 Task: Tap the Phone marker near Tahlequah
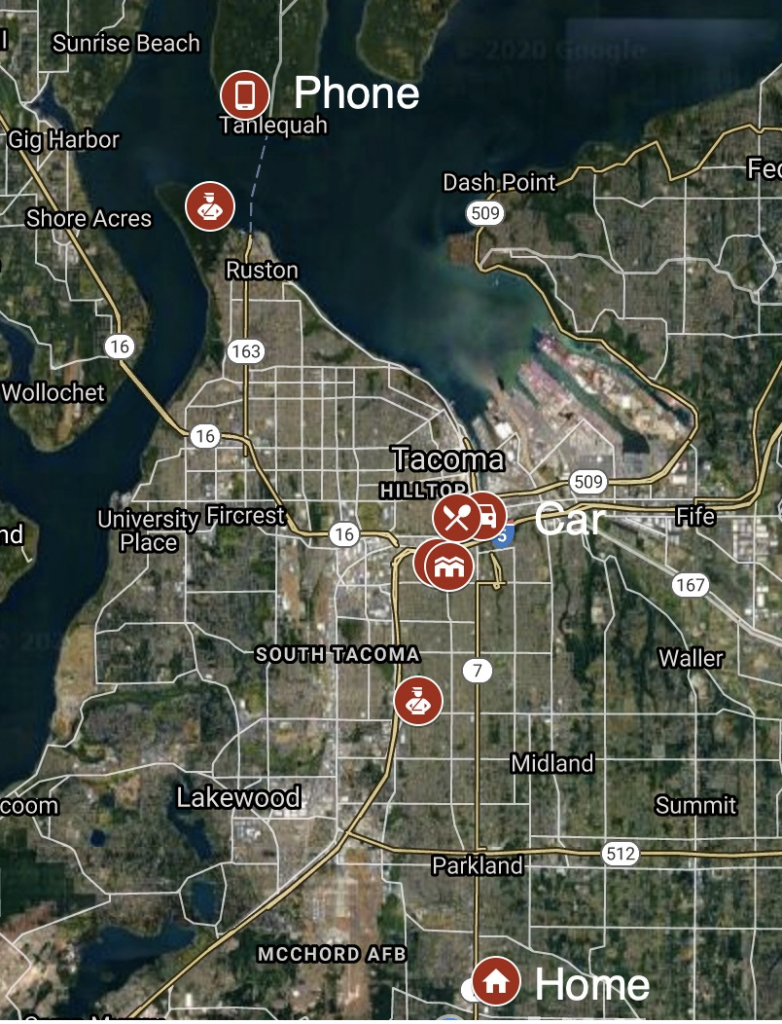[x=245, y=96]
